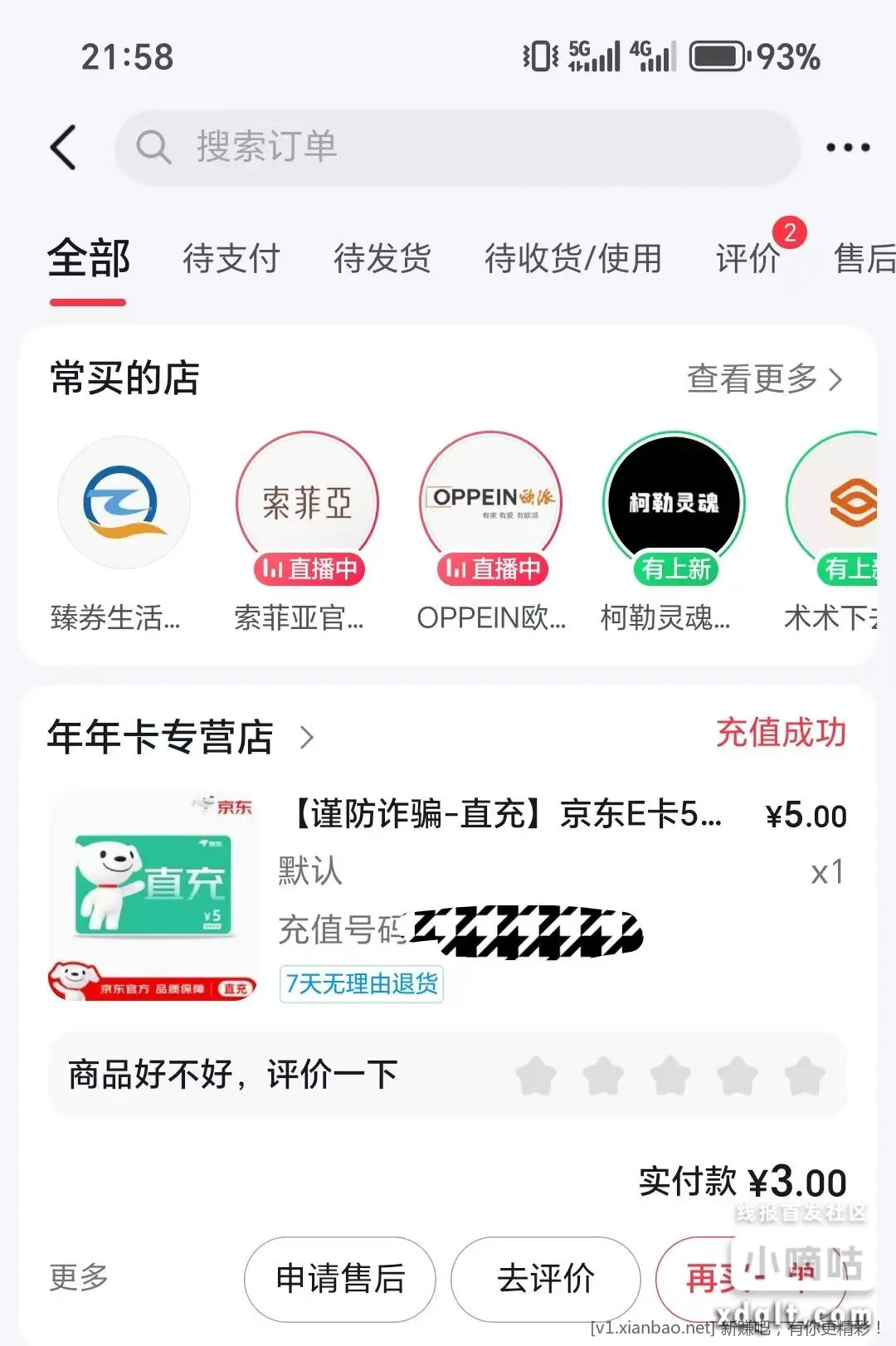Tap 去评价 to review the order
Viewport: 896px width, 1346px height.
click(545, 1279)
